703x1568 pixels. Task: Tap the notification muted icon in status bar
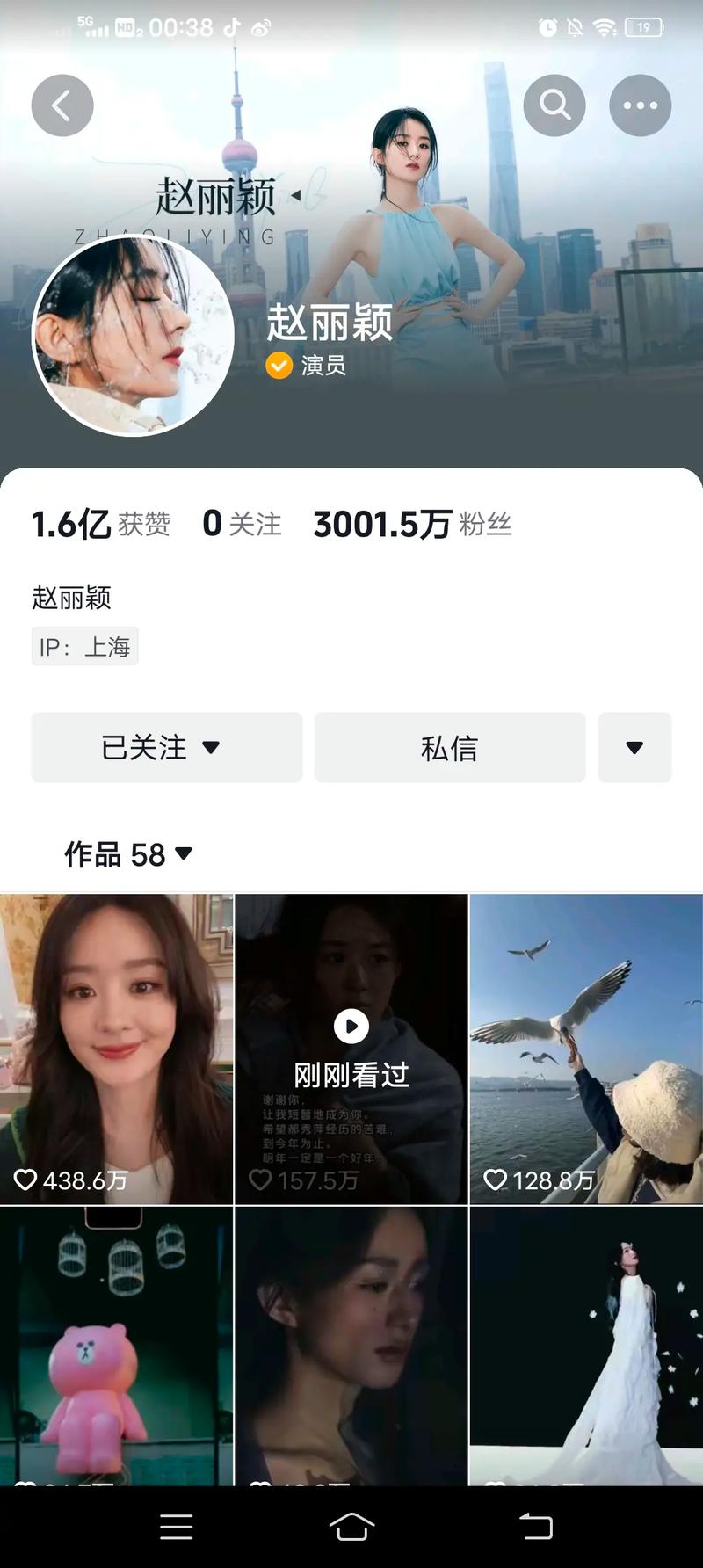pyautogui.click(x=576, y=27)
